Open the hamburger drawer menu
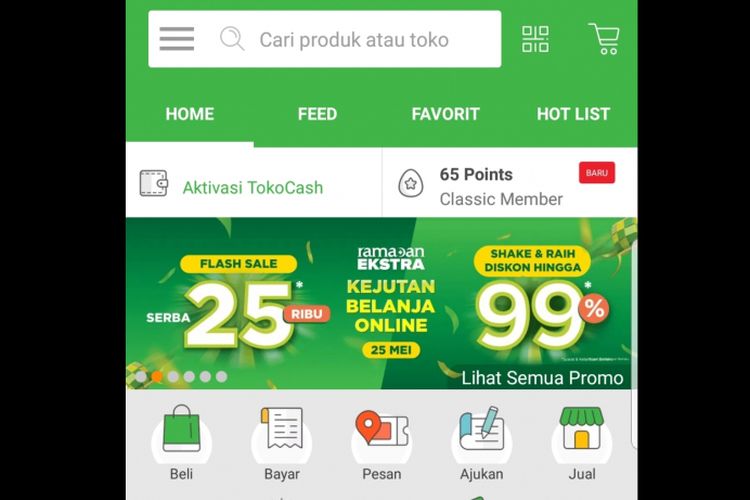750x500 pixels. click(x=177, y=39)
